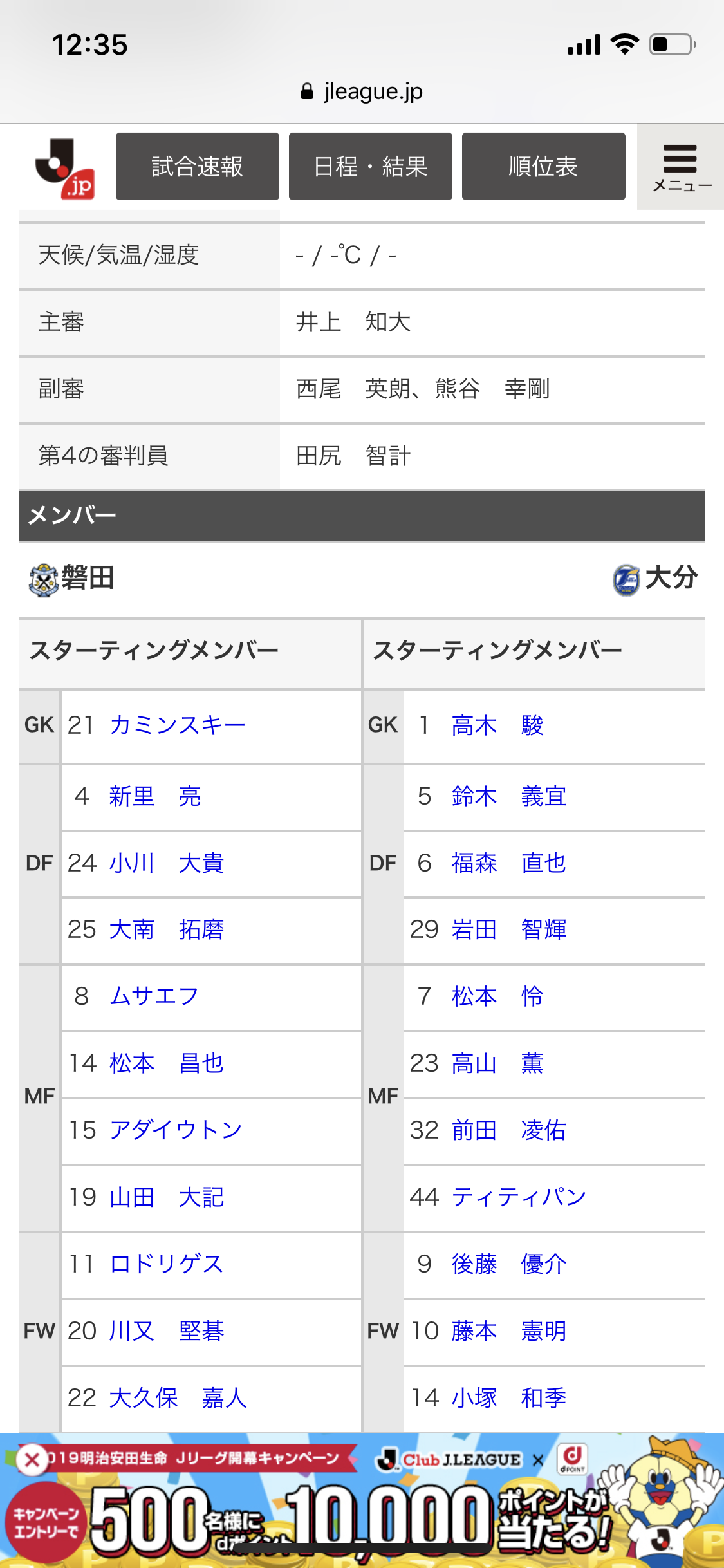The image size is (724, 1568).
Task: Open アダイウトン player details
Action: point(176,1130)
